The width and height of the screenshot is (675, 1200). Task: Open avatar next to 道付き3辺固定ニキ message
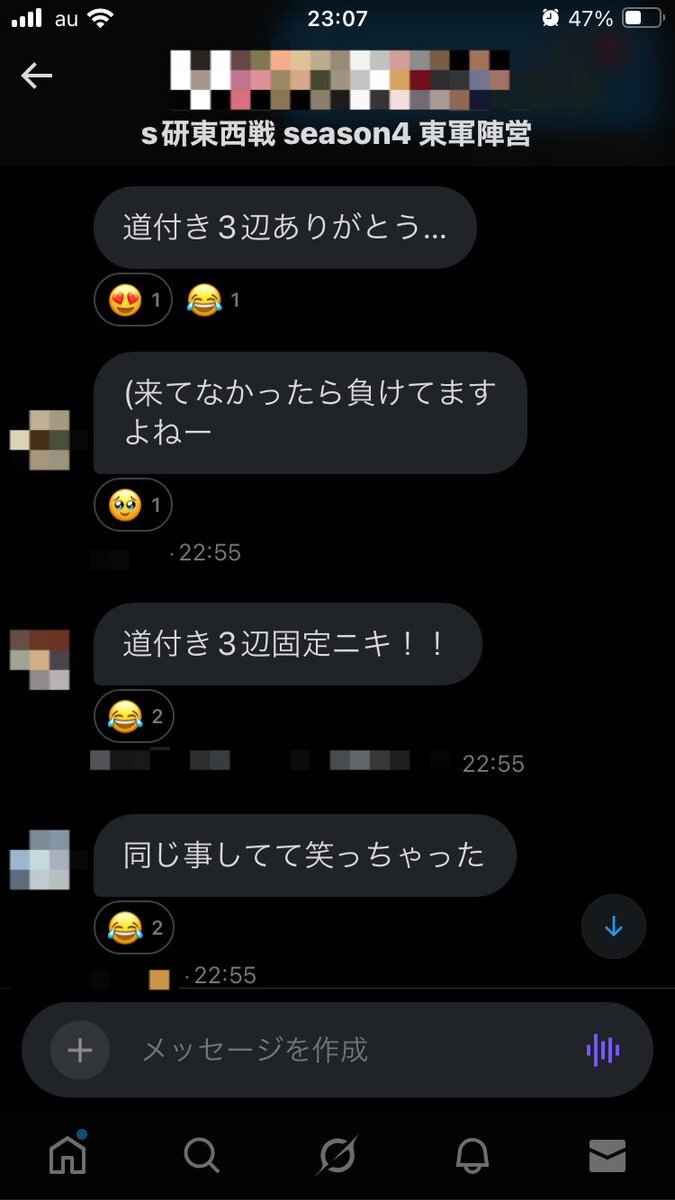click(40, 658)
